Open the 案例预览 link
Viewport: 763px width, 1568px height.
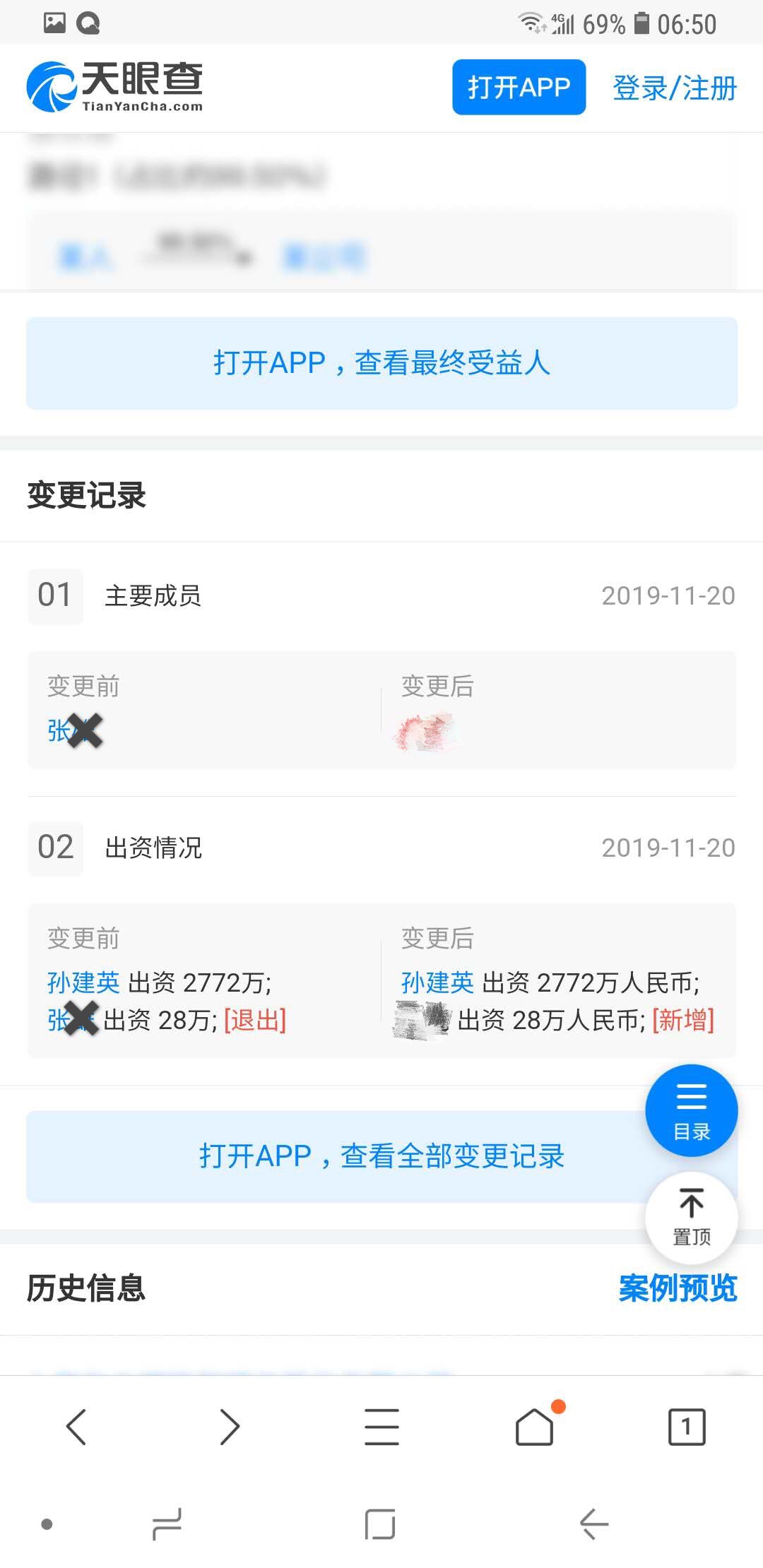678,1288
